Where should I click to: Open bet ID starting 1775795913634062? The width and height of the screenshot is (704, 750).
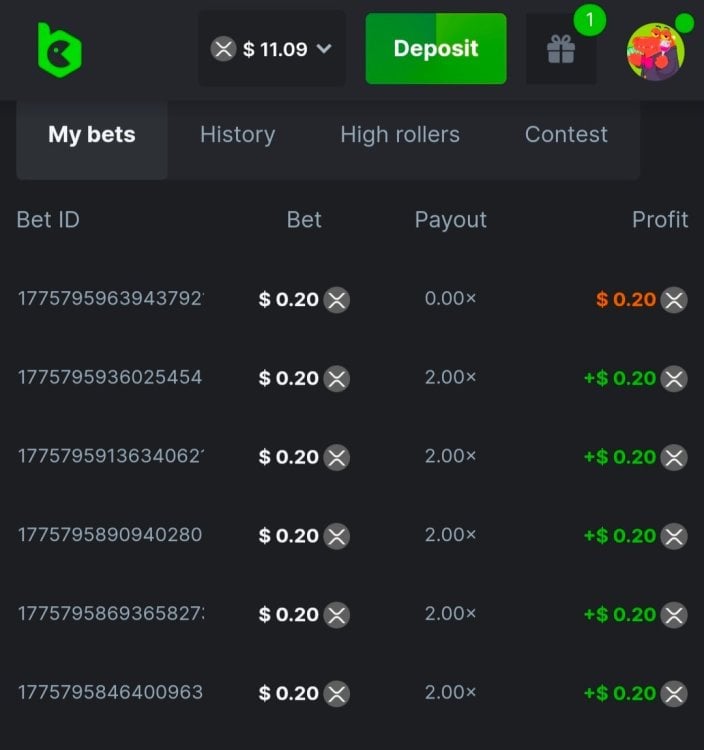tap(110, 457)
